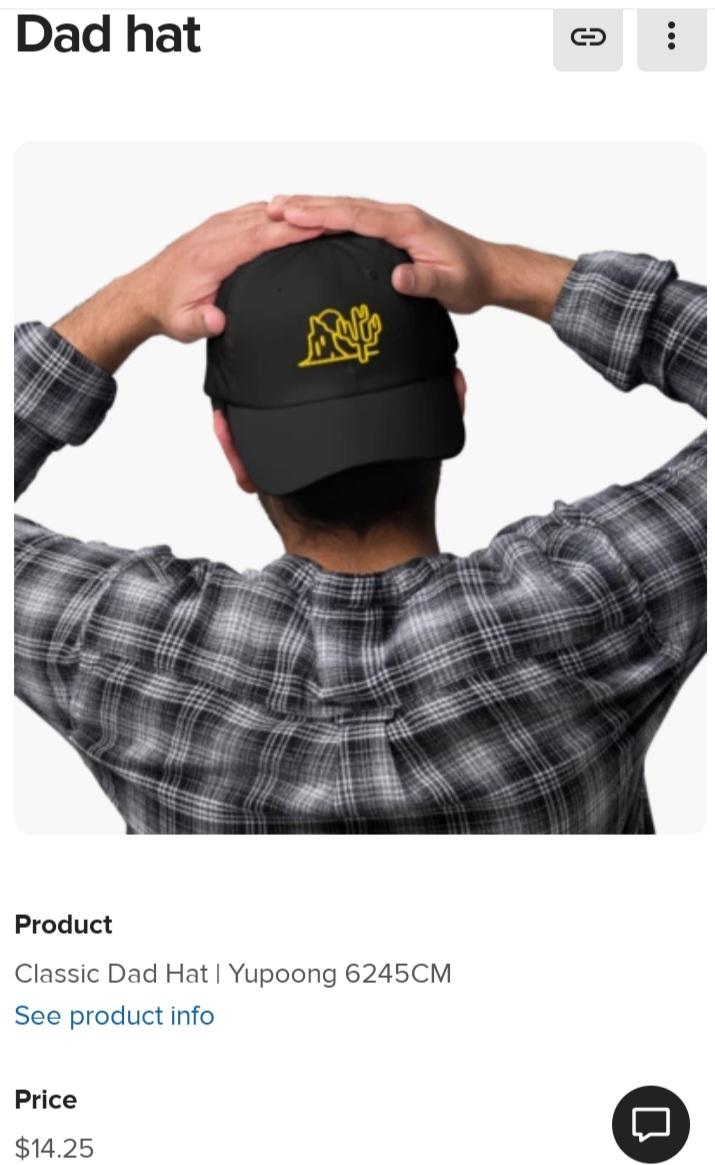Copy the product link icon
Image resolution: width=715 pixels, height=1165 pixels.
(587, 37)
